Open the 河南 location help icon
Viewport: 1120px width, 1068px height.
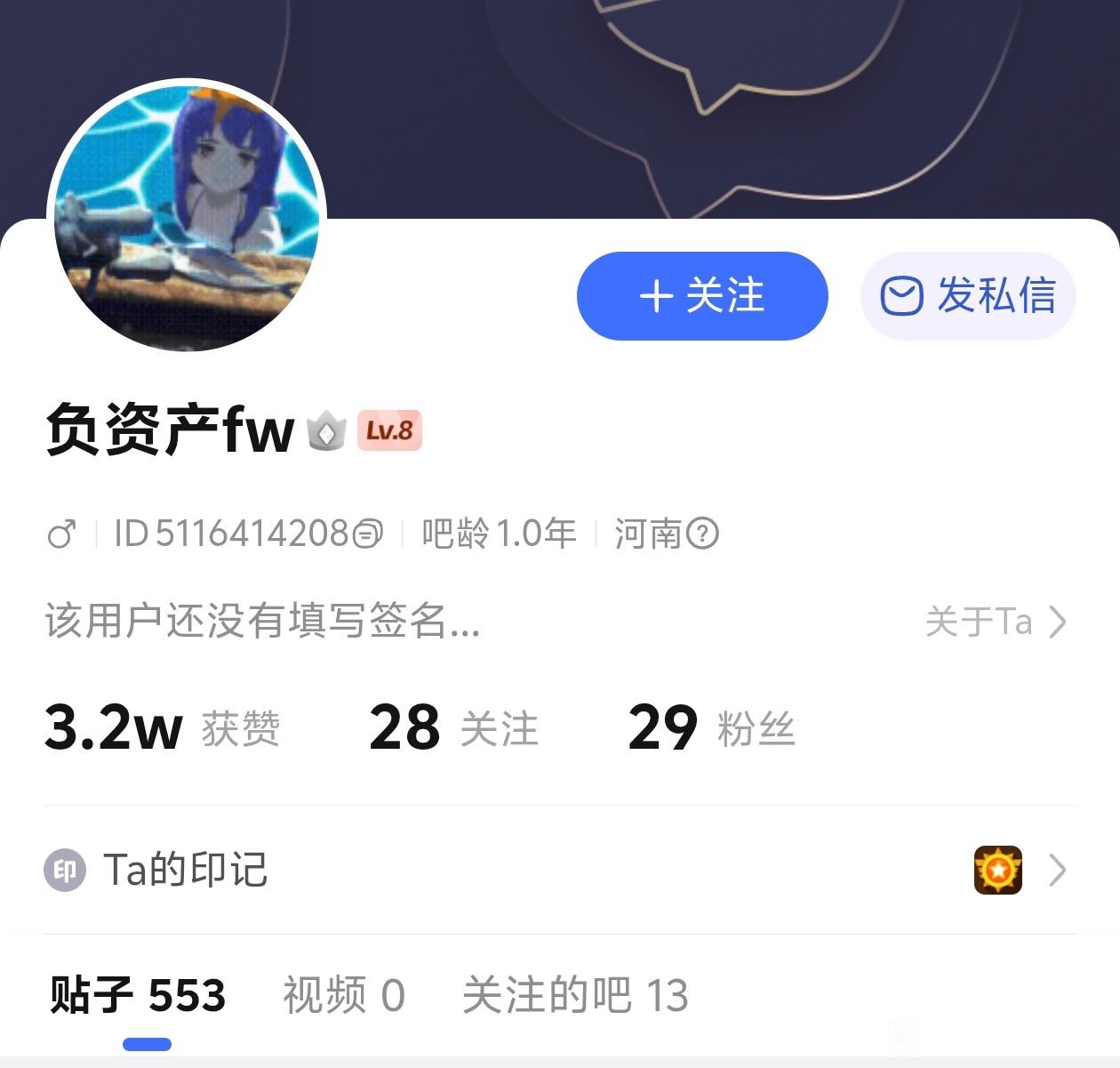tap(703, 534)
